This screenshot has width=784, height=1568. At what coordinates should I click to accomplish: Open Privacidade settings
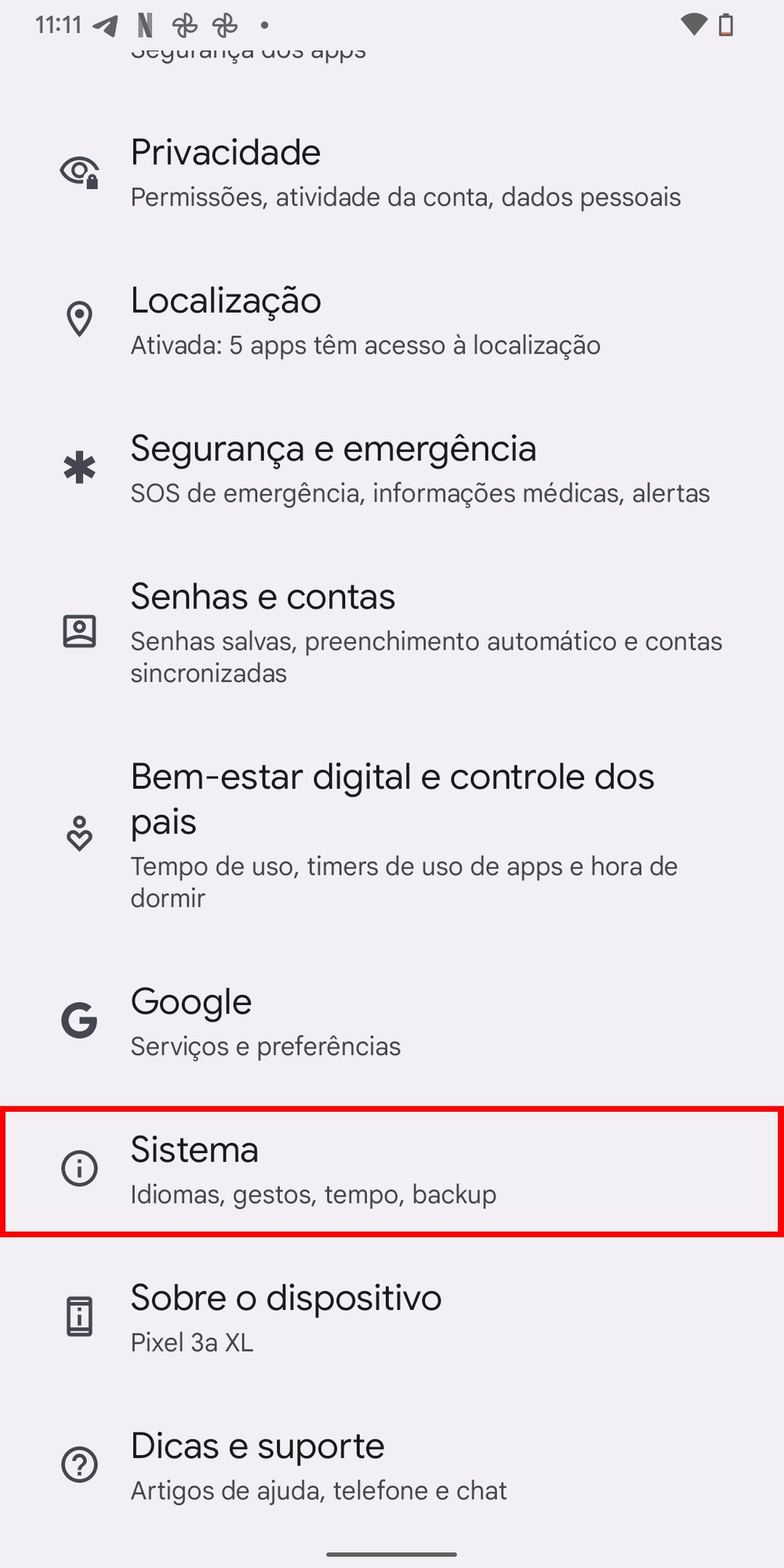[392, 172]
